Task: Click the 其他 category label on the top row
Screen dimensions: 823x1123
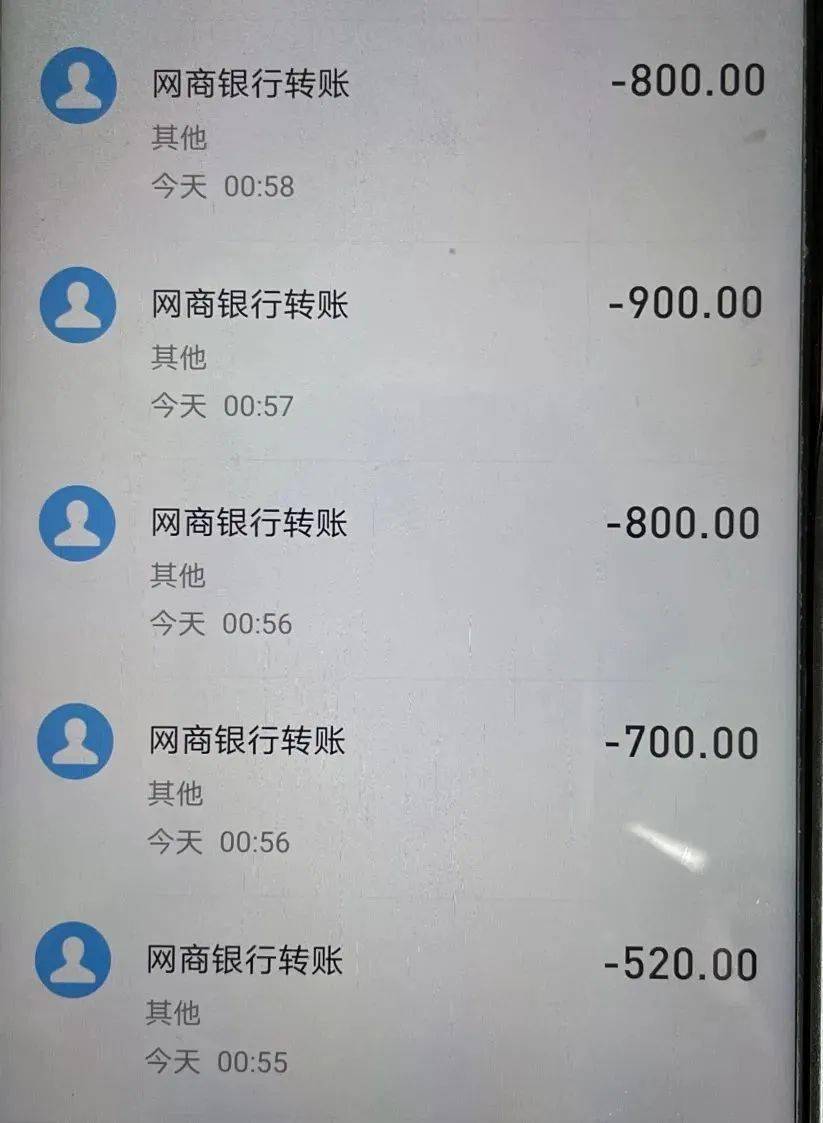Action: pyautogui.click(x=178, y=140)
